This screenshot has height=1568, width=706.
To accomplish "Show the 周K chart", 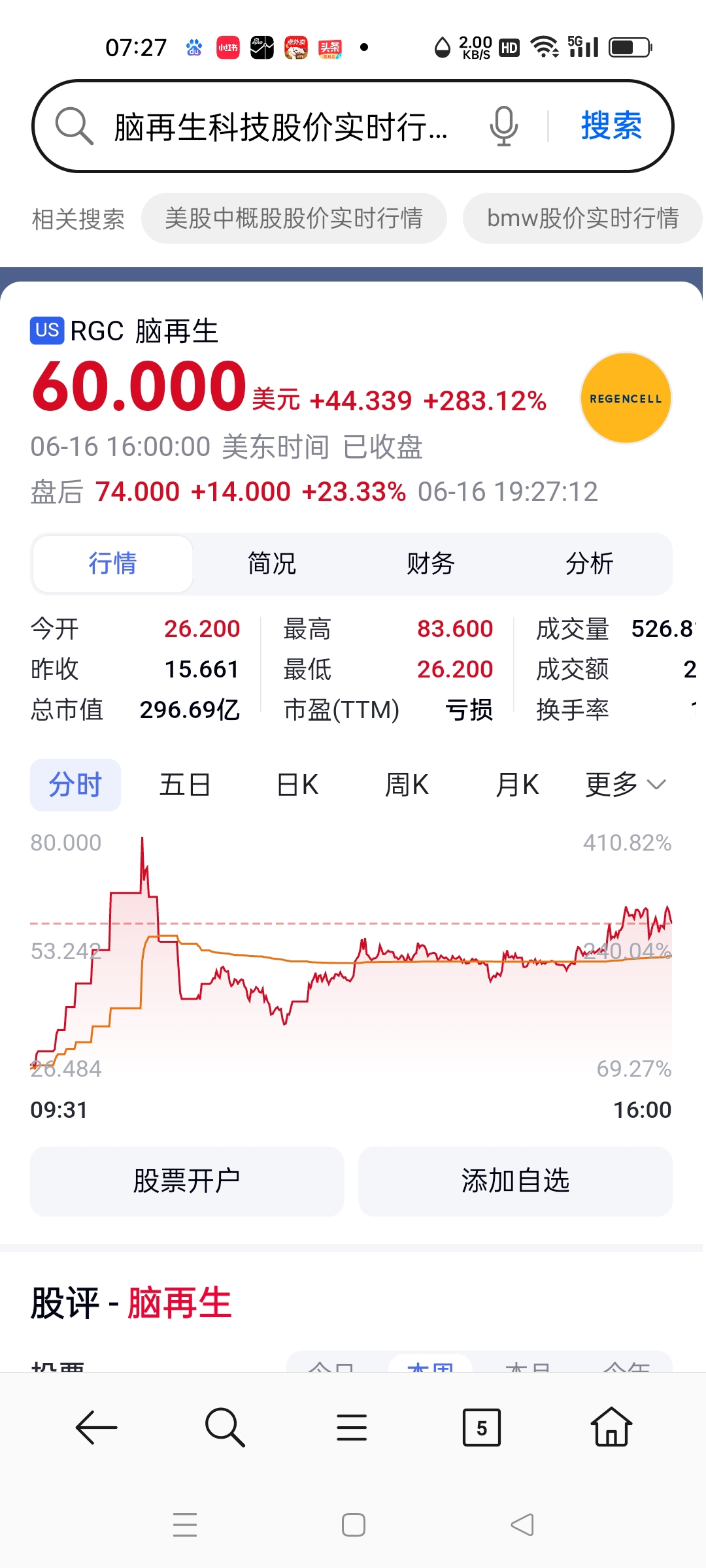I will point(407,785).
